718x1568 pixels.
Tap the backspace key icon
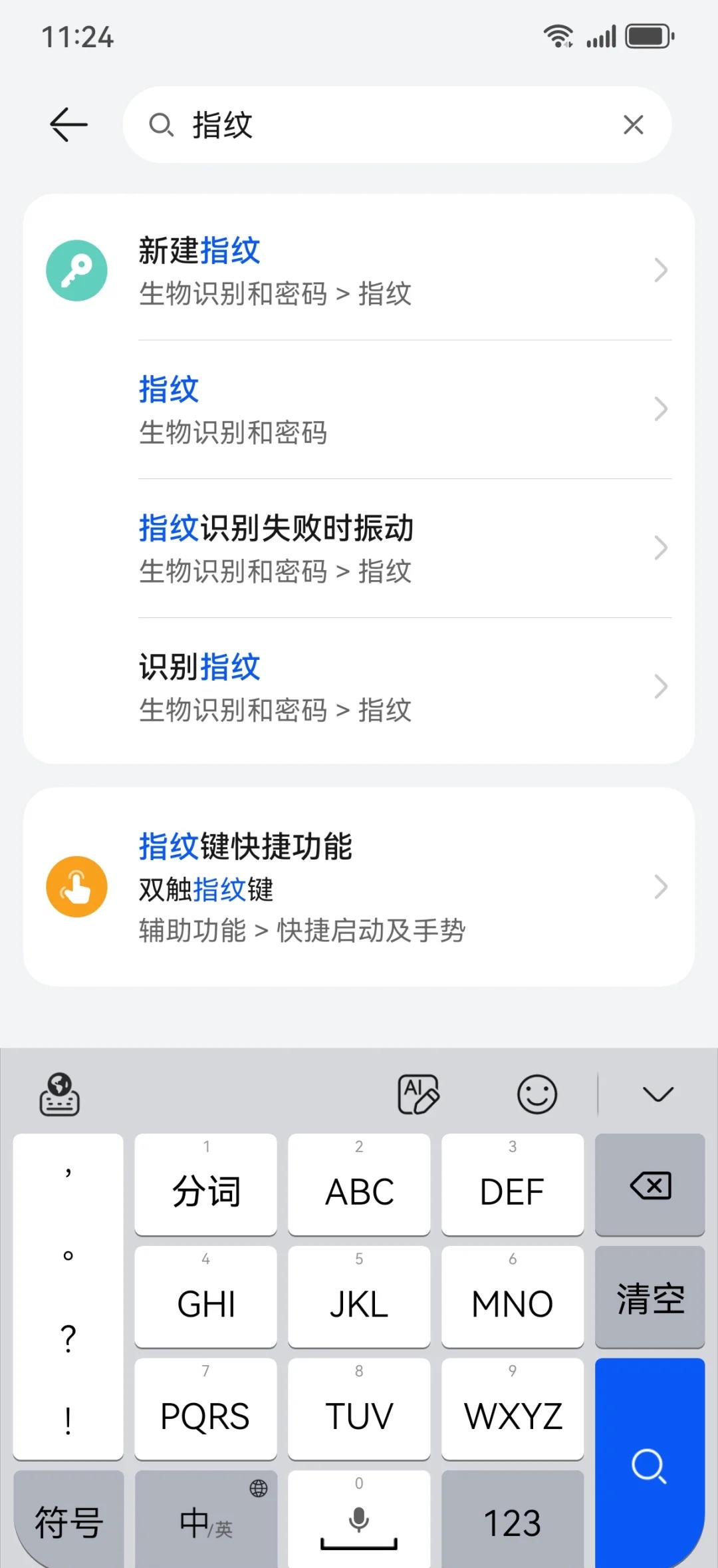tap(650, 1184)
